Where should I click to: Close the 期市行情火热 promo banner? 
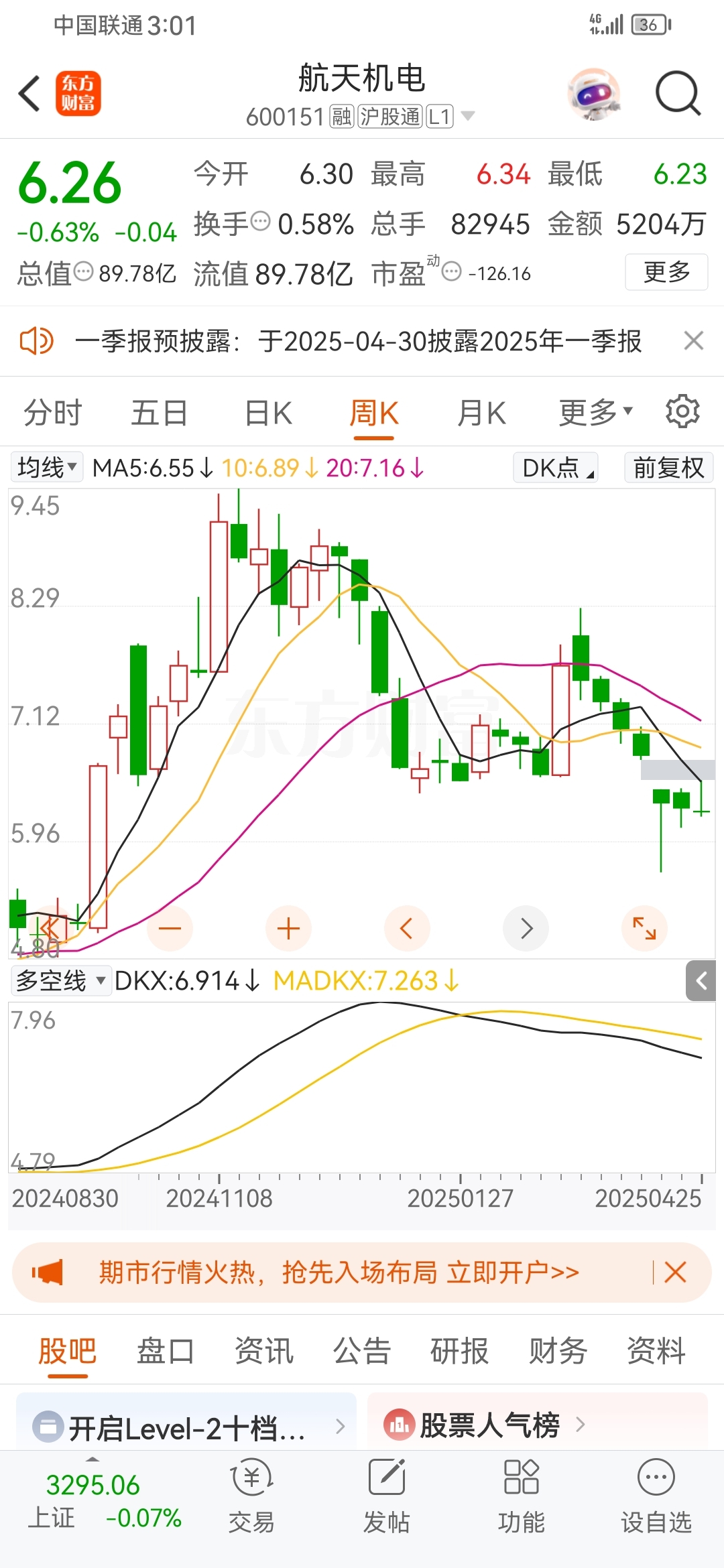pyautogui.click(x=675, y=1272)
